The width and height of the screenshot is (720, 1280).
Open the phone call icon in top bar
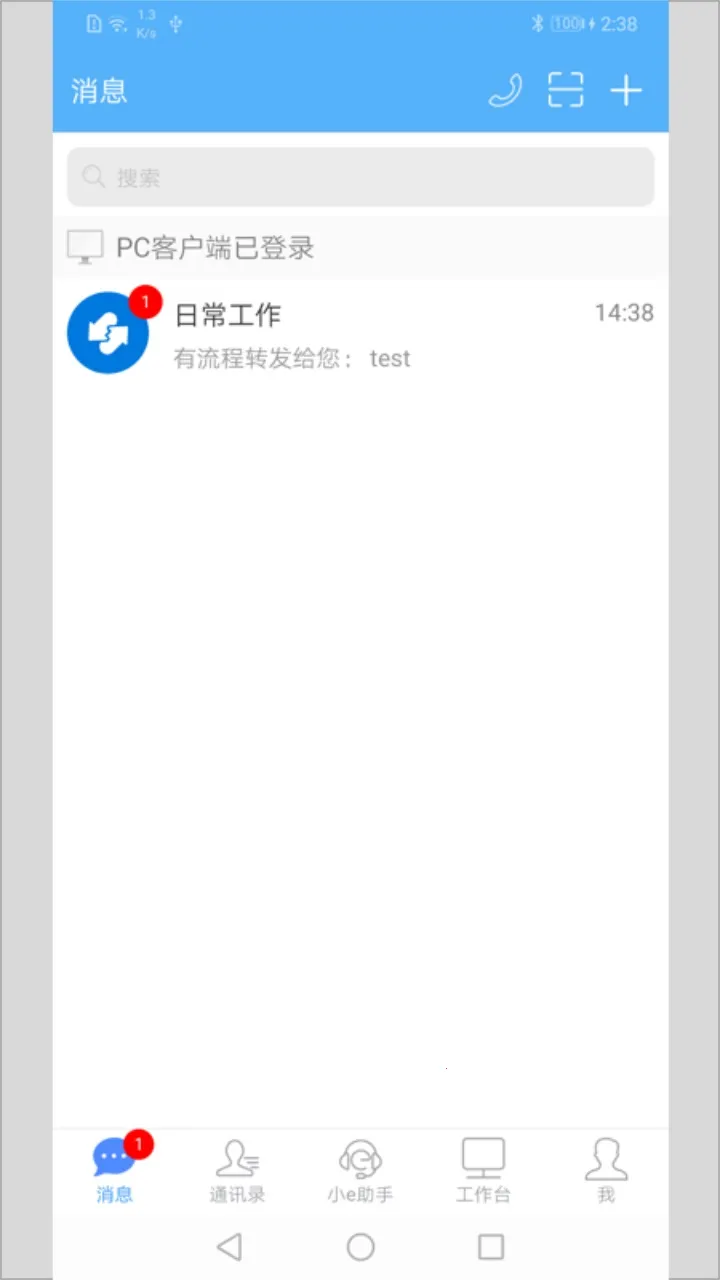pos(504,90)
